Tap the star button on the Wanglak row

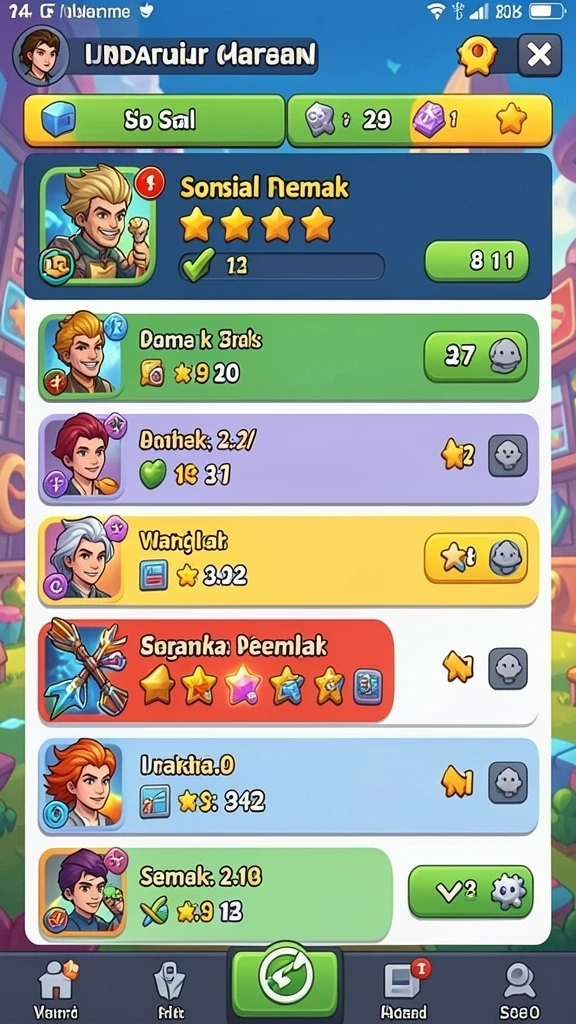click(x=475, y=558)
